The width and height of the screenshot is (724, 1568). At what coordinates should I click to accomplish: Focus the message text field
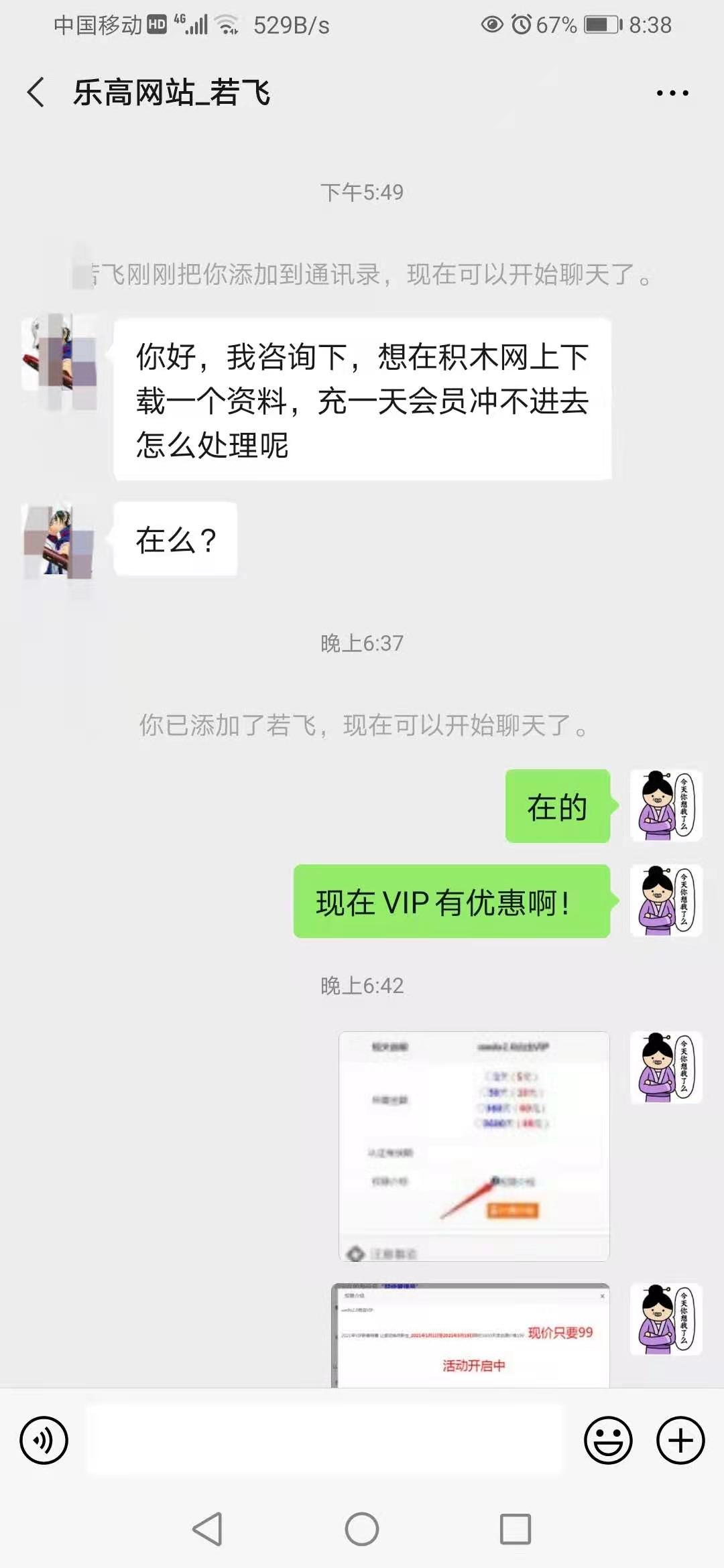pos(324,1440)
